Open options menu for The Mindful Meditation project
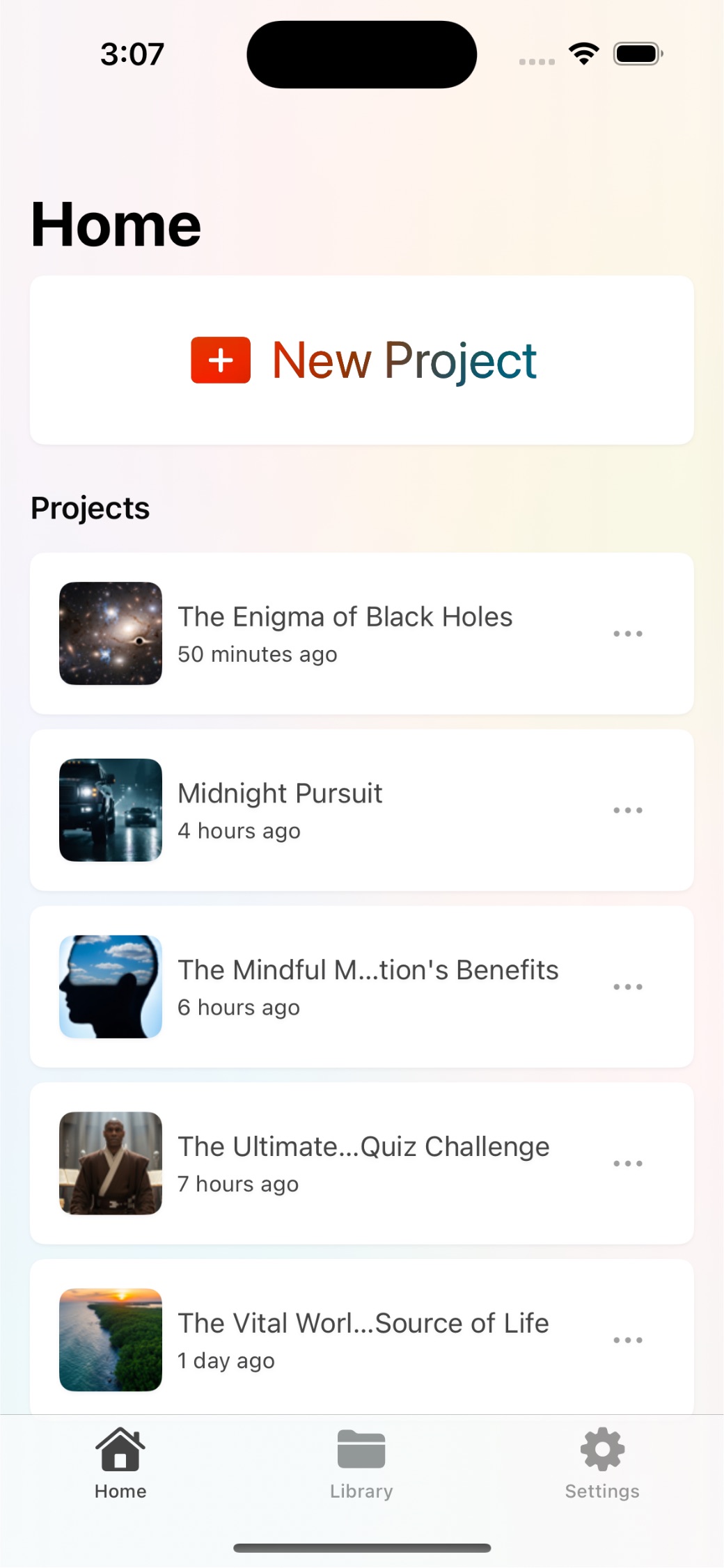This screenshot has height=1568, width=724. 627,986
